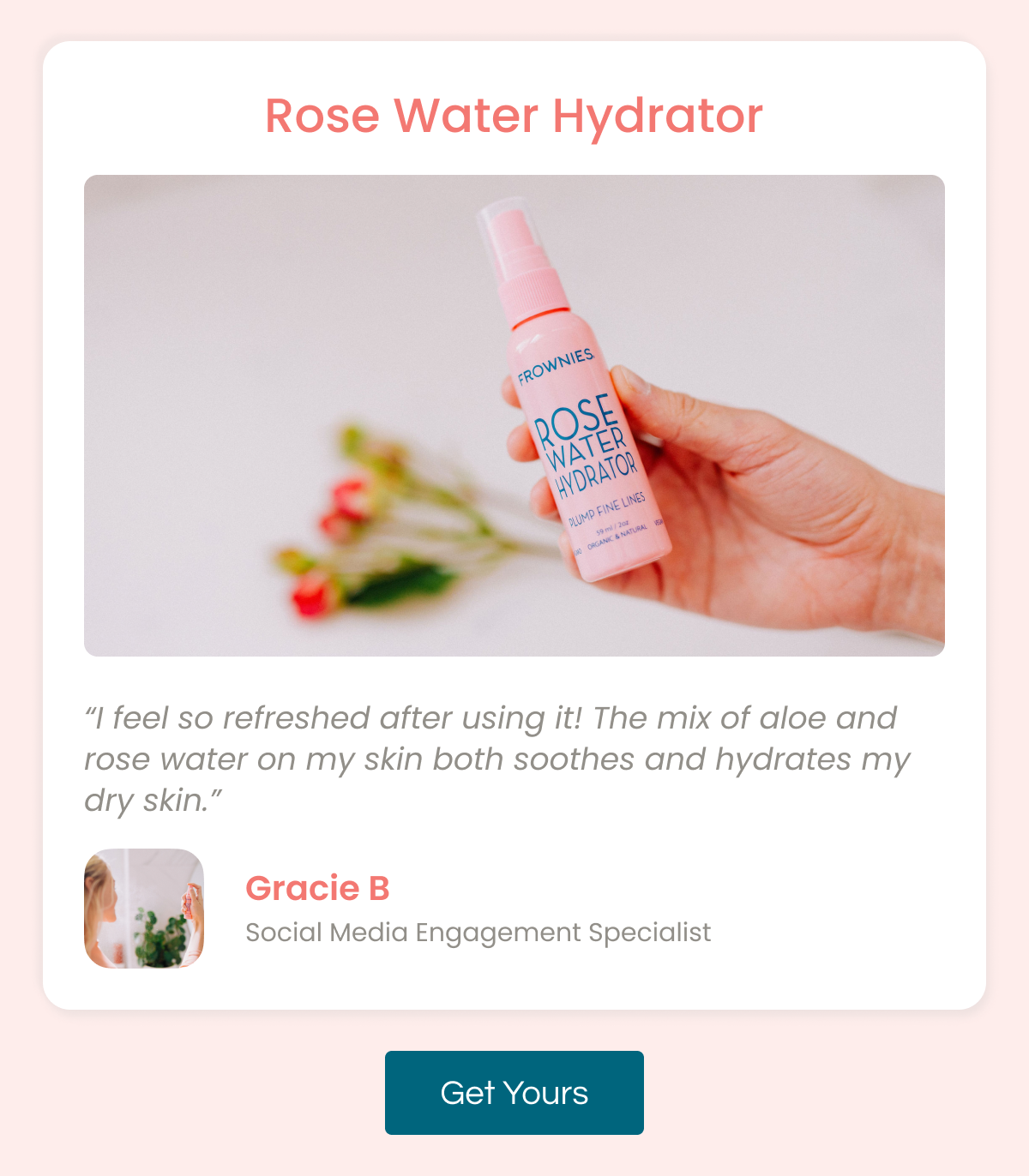Image resolution: width=1029 pixels, height=1176 pixels.
Task: Open the Rose Water Hydrator product image
Action: pos(514,416)
